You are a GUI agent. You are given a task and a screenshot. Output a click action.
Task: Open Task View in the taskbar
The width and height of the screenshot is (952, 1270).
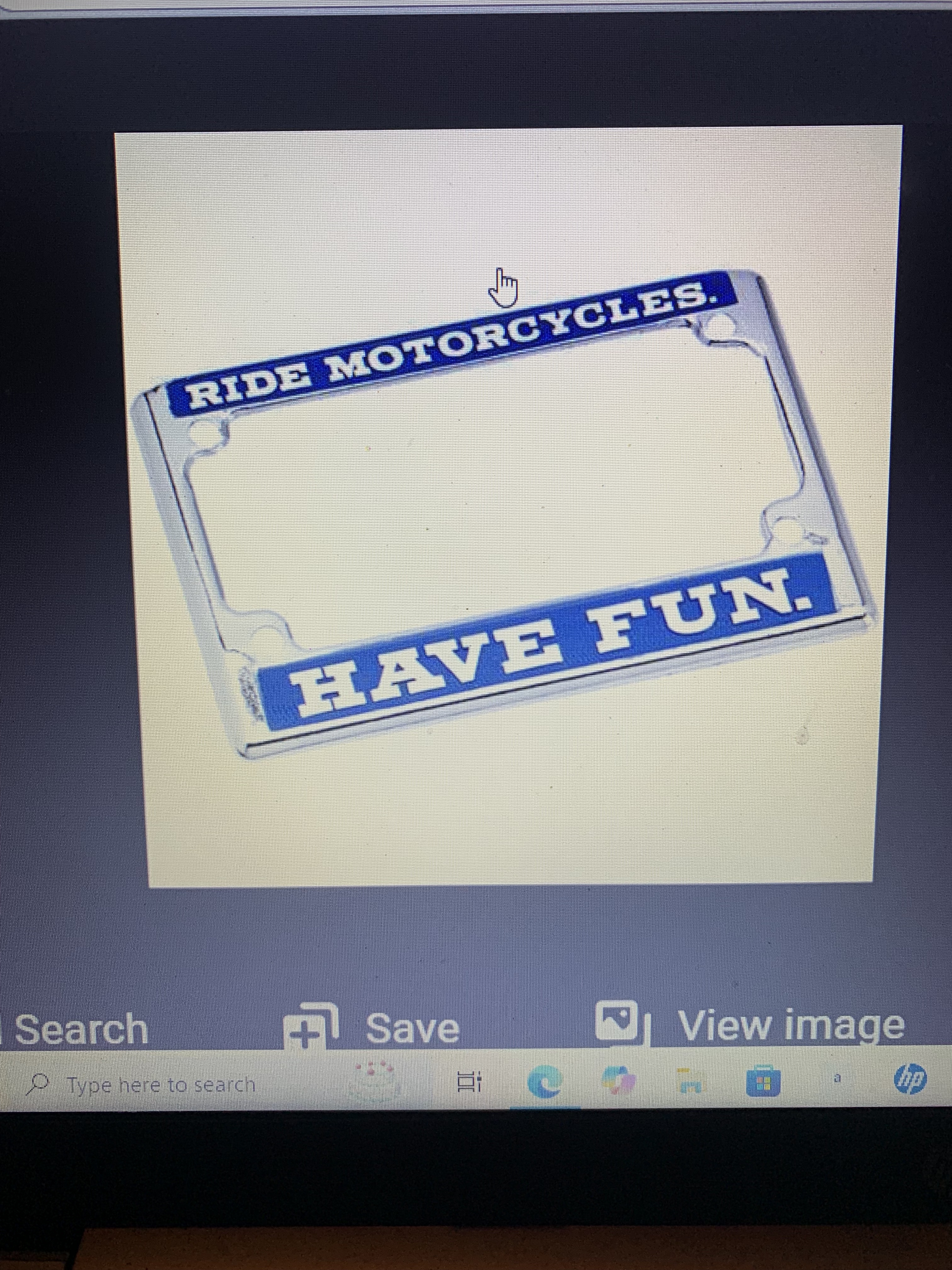point(468,1083)
